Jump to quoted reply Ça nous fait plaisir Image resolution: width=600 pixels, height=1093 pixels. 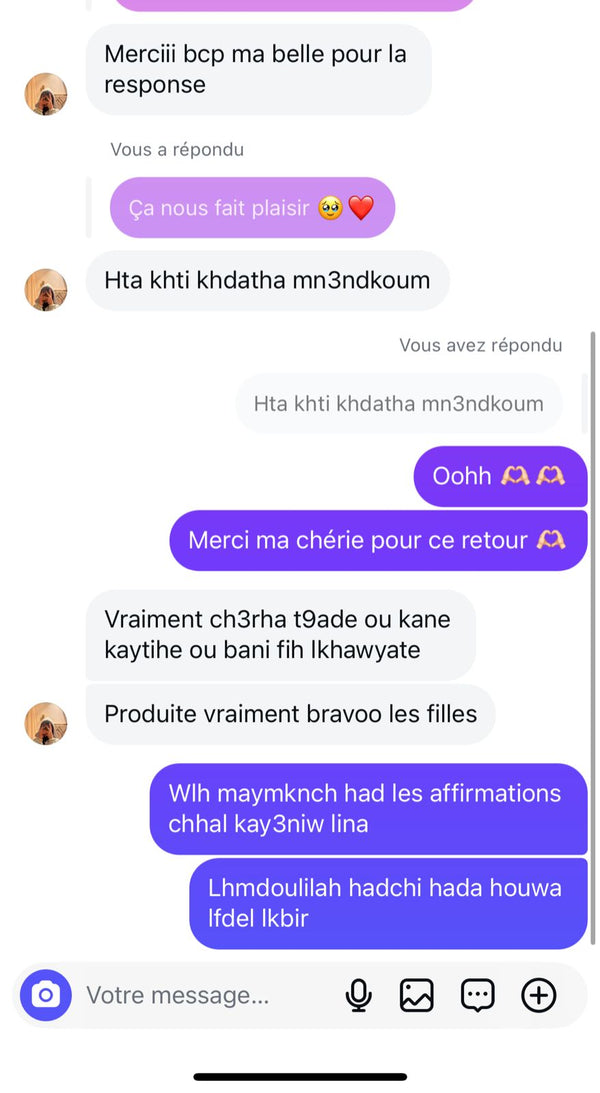252,208
